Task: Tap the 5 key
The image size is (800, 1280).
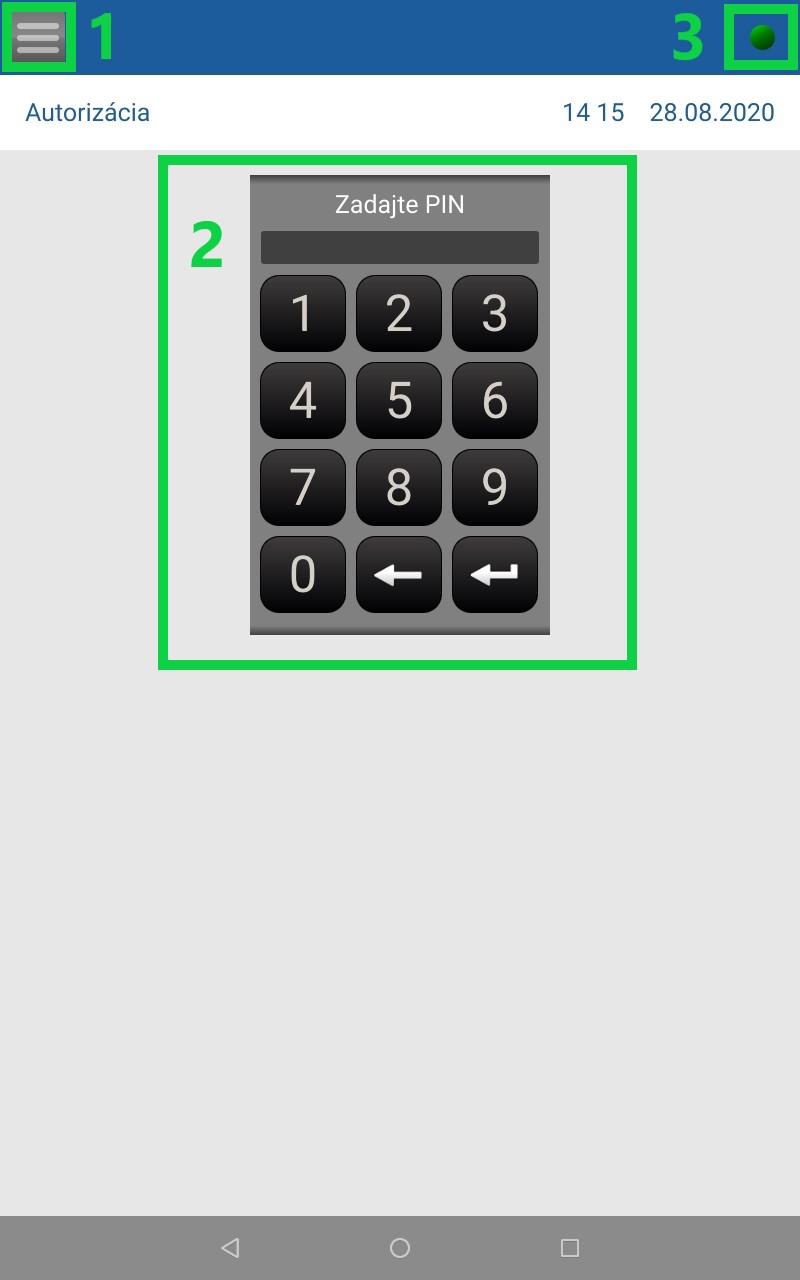Action: (x=399, y=401)
